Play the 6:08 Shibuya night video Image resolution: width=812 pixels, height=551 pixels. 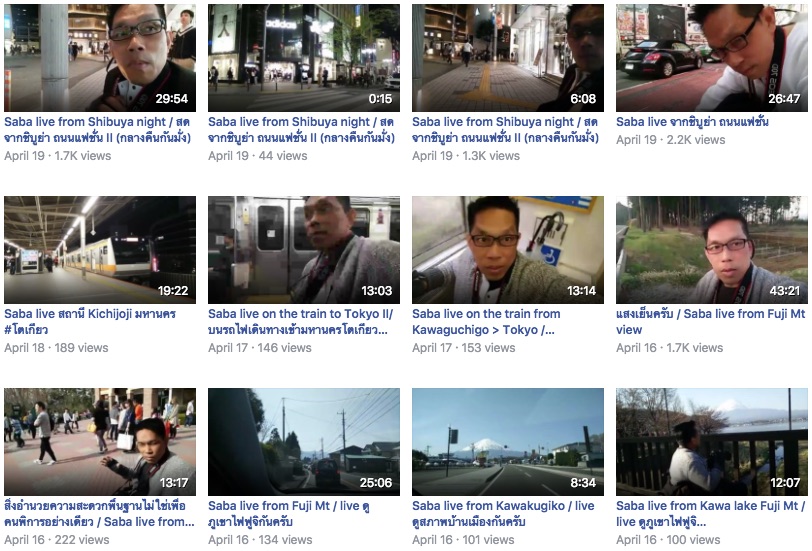(x=508, y=57)
